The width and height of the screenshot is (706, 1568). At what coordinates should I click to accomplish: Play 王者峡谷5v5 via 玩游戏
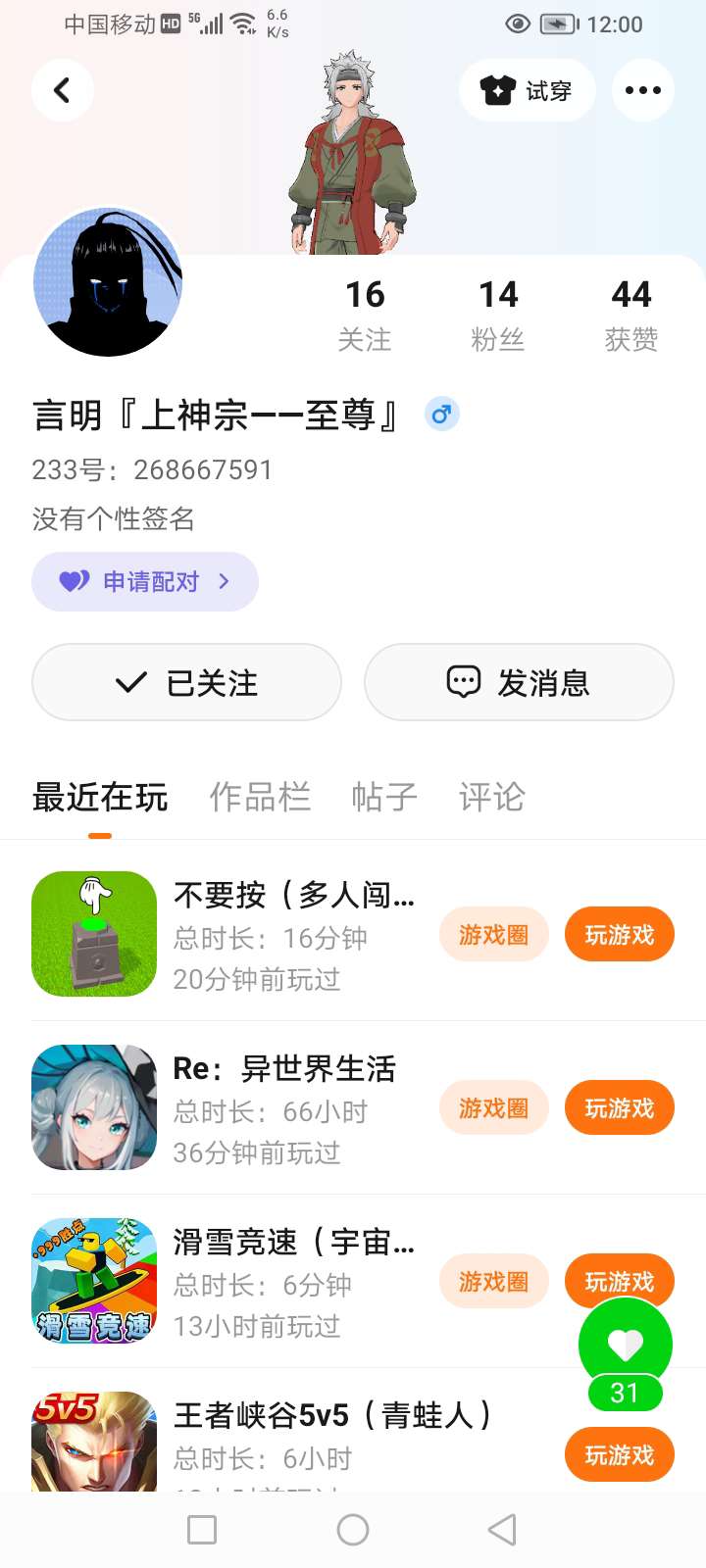619,1455
